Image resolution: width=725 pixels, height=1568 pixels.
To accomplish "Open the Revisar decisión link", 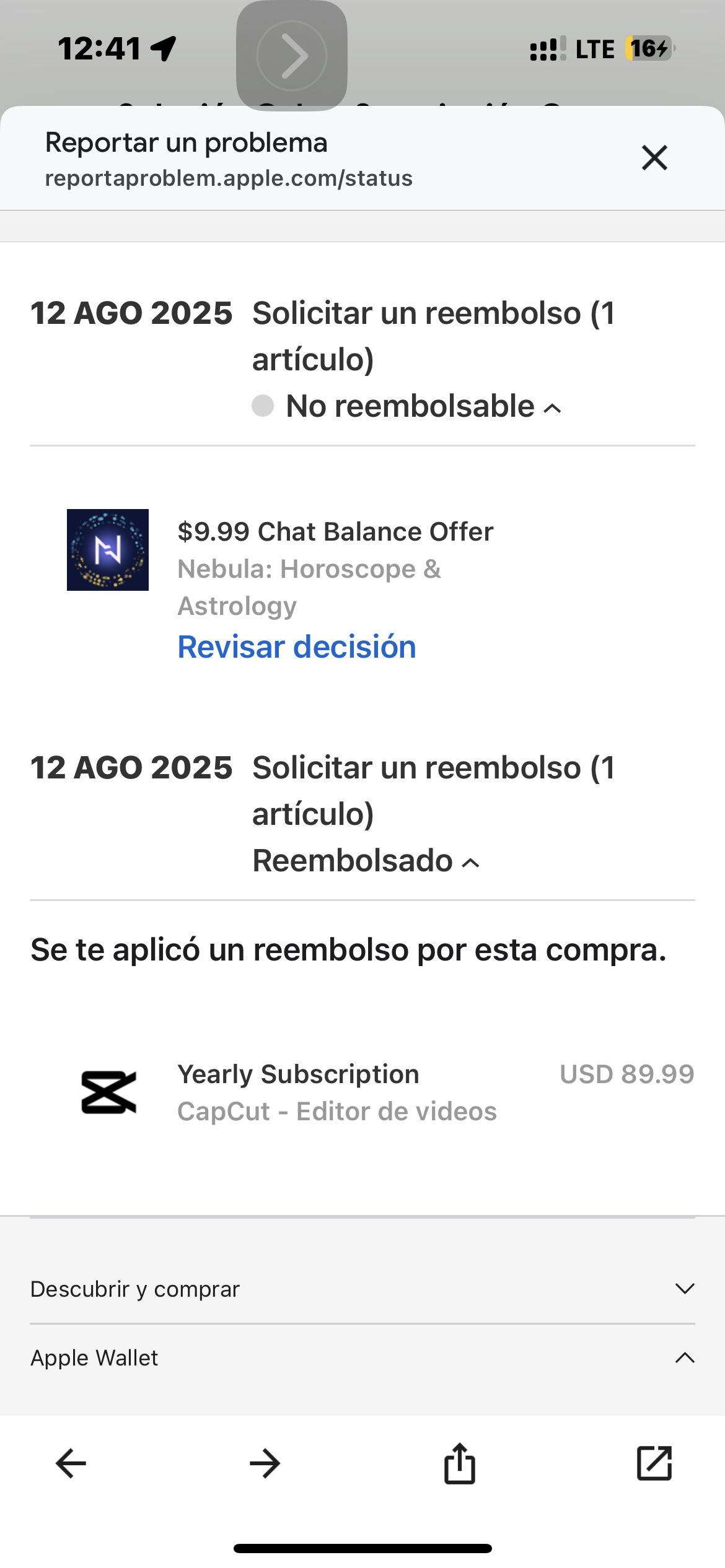I will coord(297,647).
